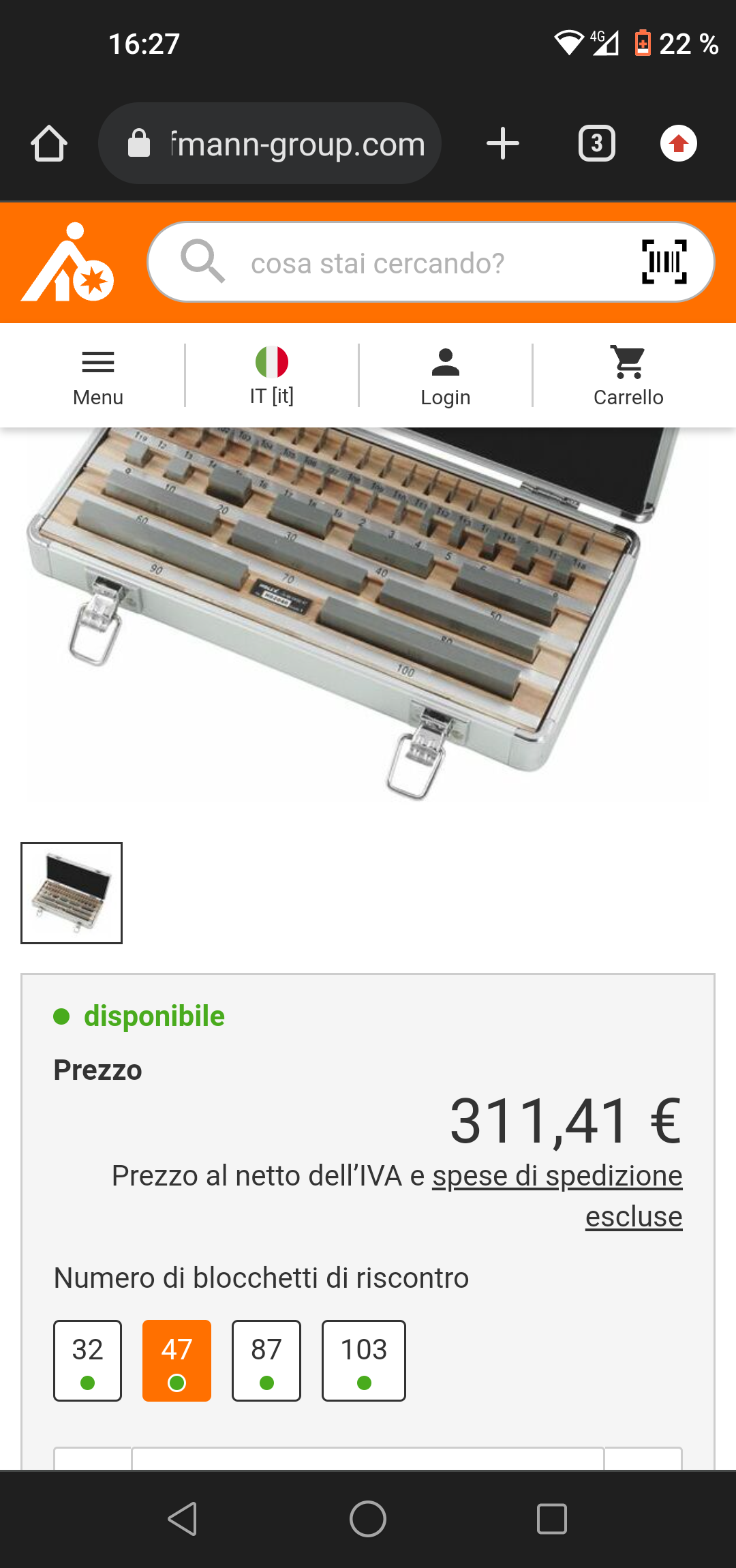Choose the 103 block set option
The width and height of the screenshot is (736, 1568).
click(364, 1361)
